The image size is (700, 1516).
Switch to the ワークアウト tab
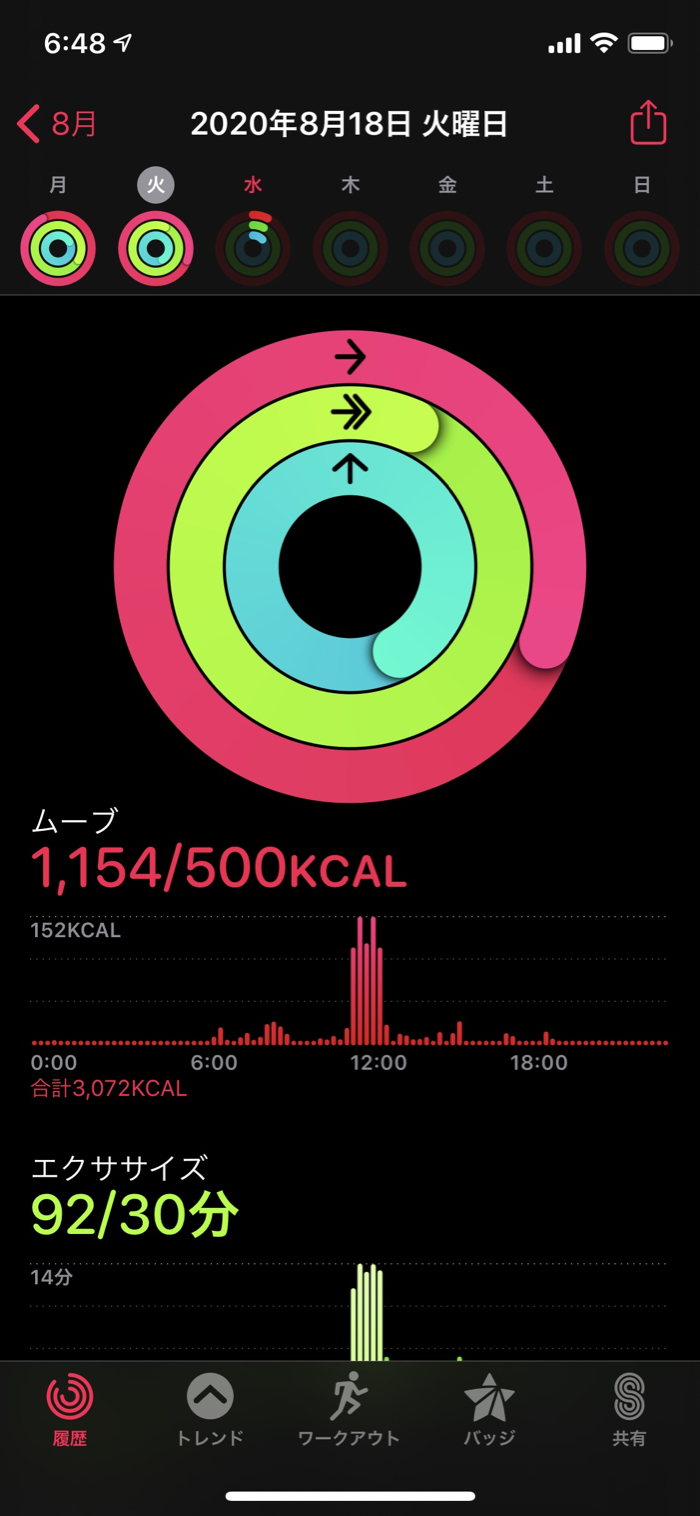(349, 1410)
